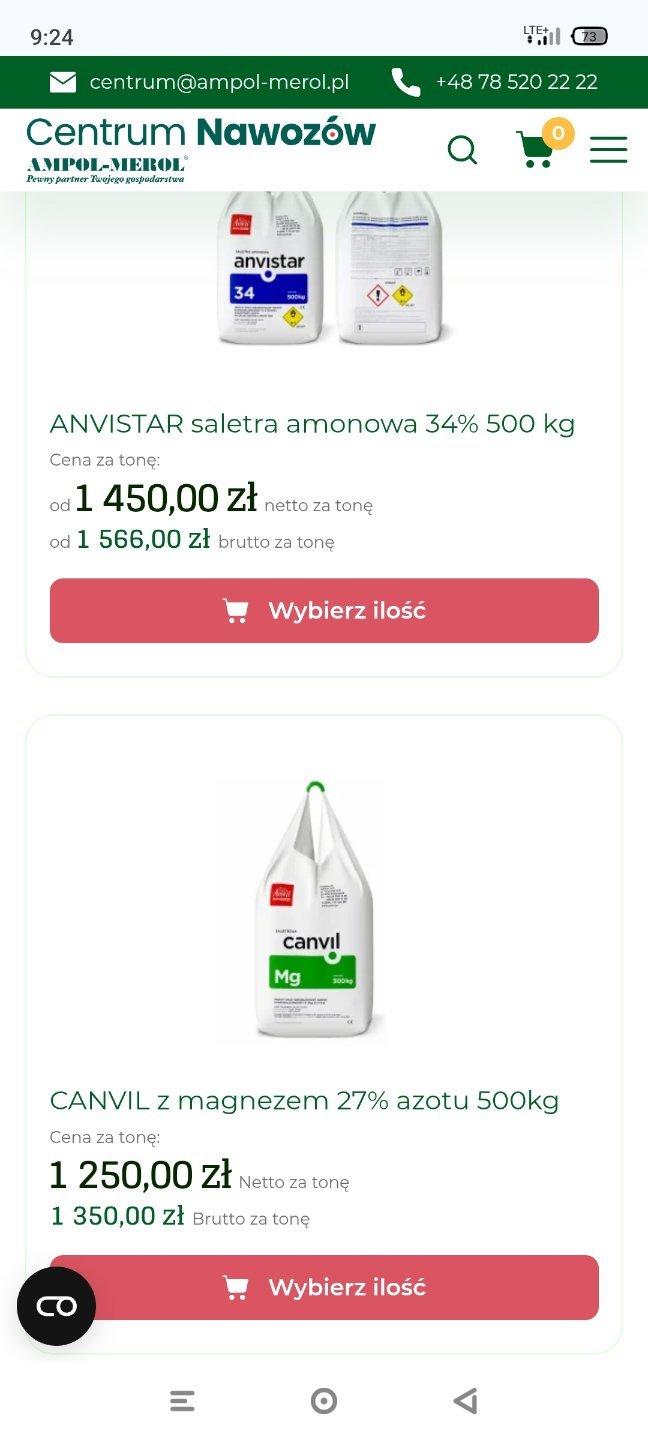Tap the centrum@ampol-merol.pl email link
The width and height of the screenshot is (648, 1440).
pyautogui.click(x=218, y=82)
